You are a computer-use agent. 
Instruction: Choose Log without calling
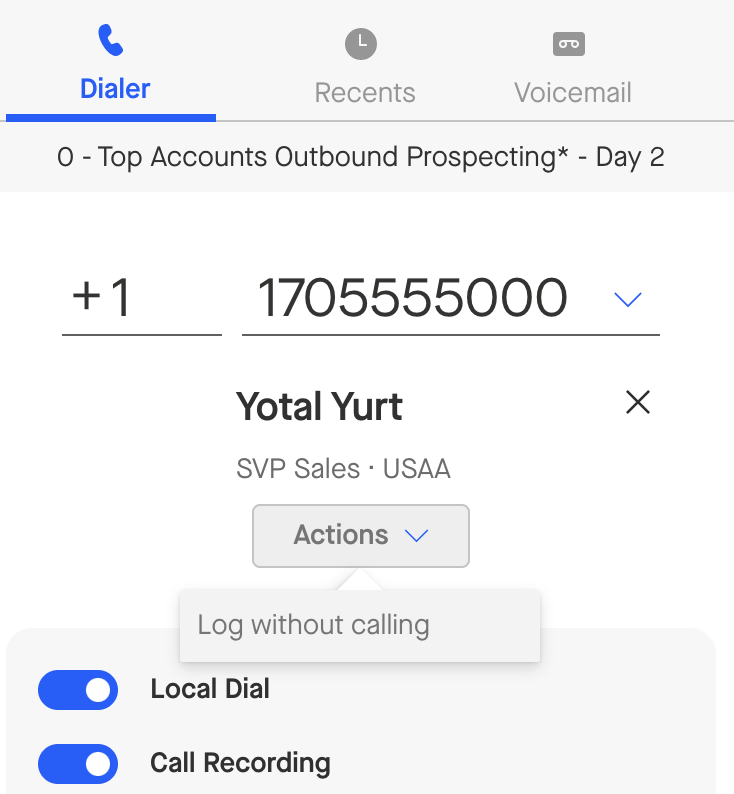314,626
